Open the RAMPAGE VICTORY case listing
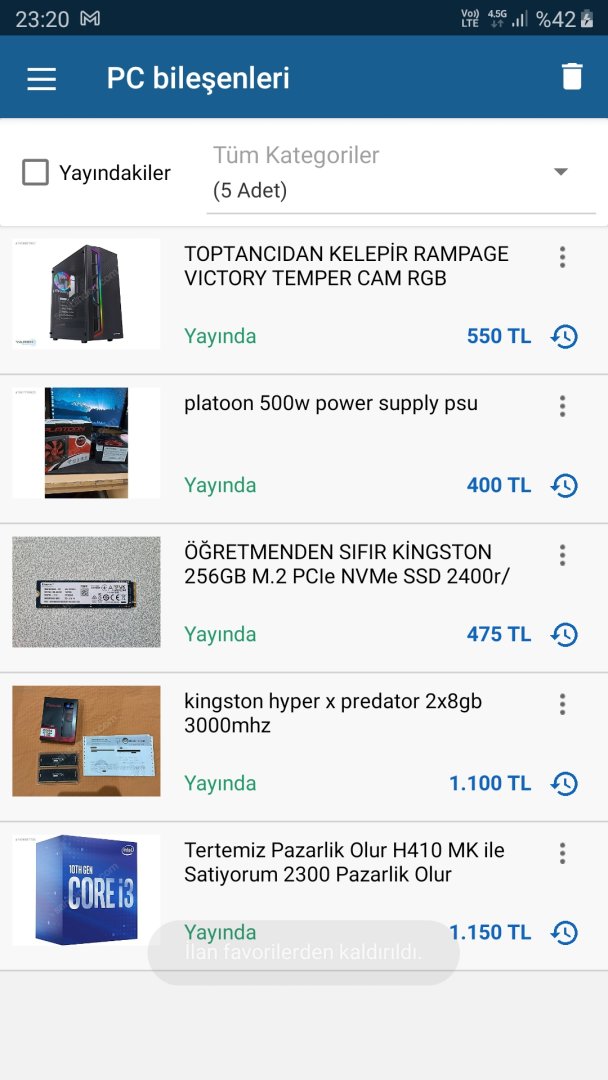 coord(346,266)
